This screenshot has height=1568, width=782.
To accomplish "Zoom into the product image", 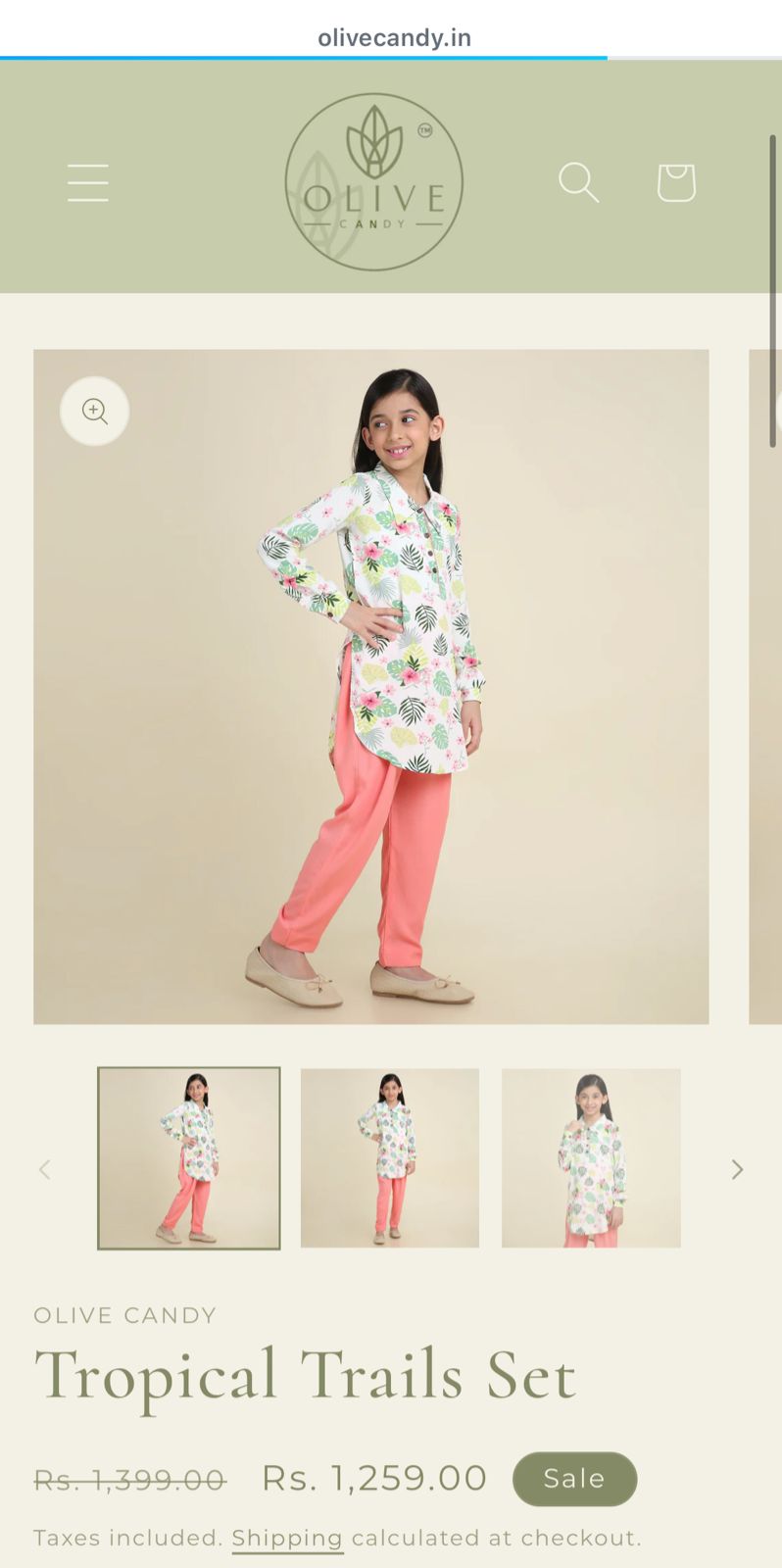I will [x=95, y=412].
